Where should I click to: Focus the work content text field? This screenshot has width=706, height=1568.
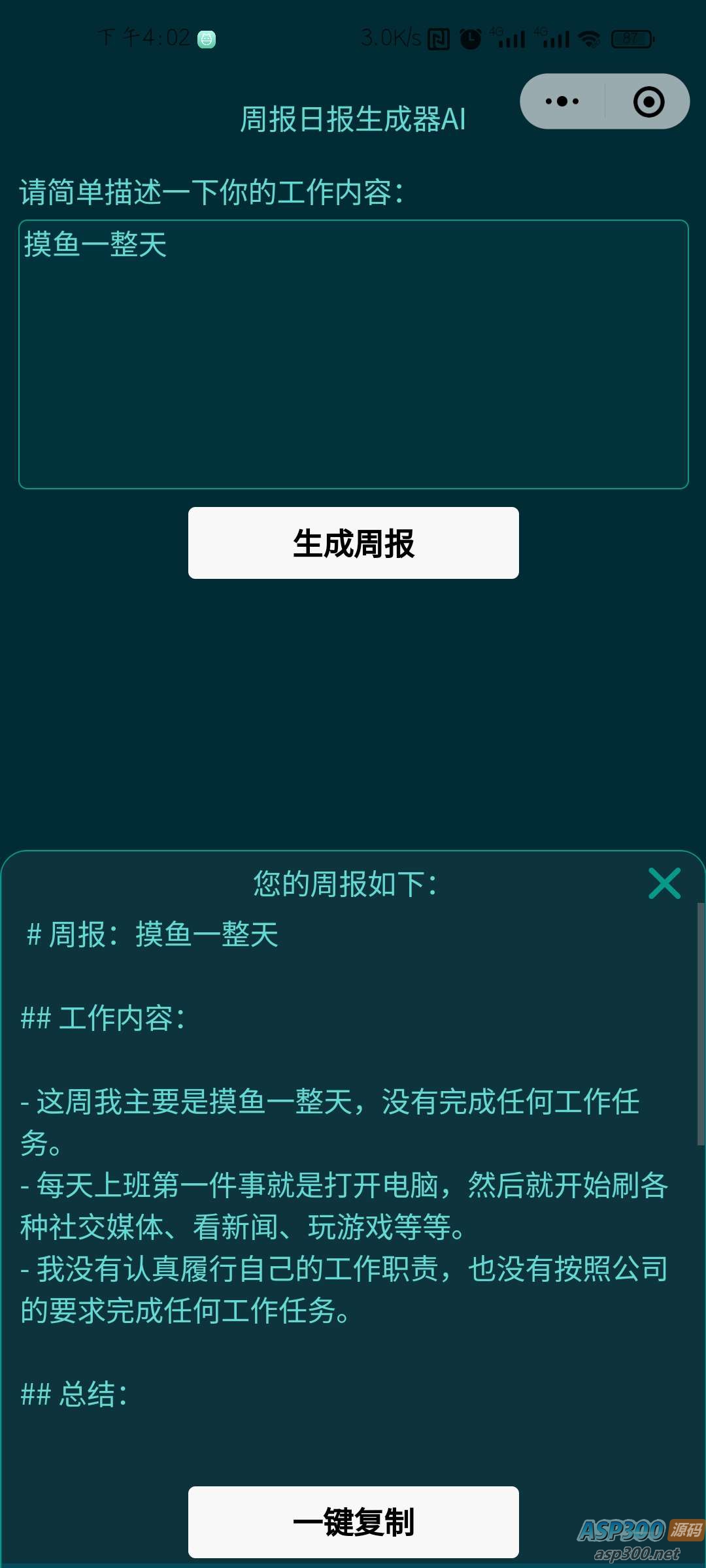pyautogui.click(x=353, y=354)
